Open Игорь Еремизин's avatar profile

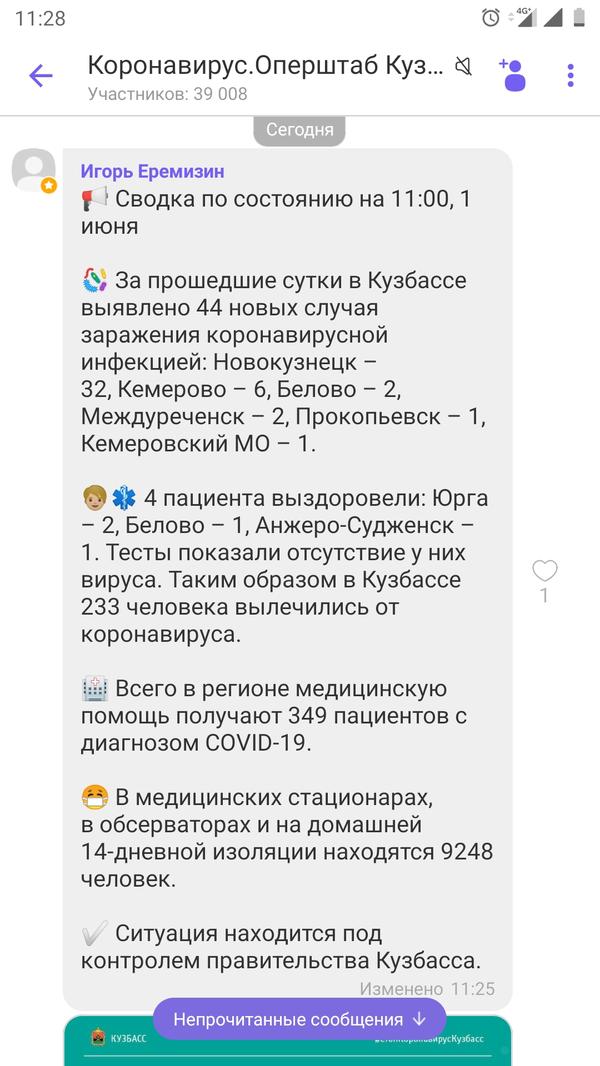click(x=33, y=169)
